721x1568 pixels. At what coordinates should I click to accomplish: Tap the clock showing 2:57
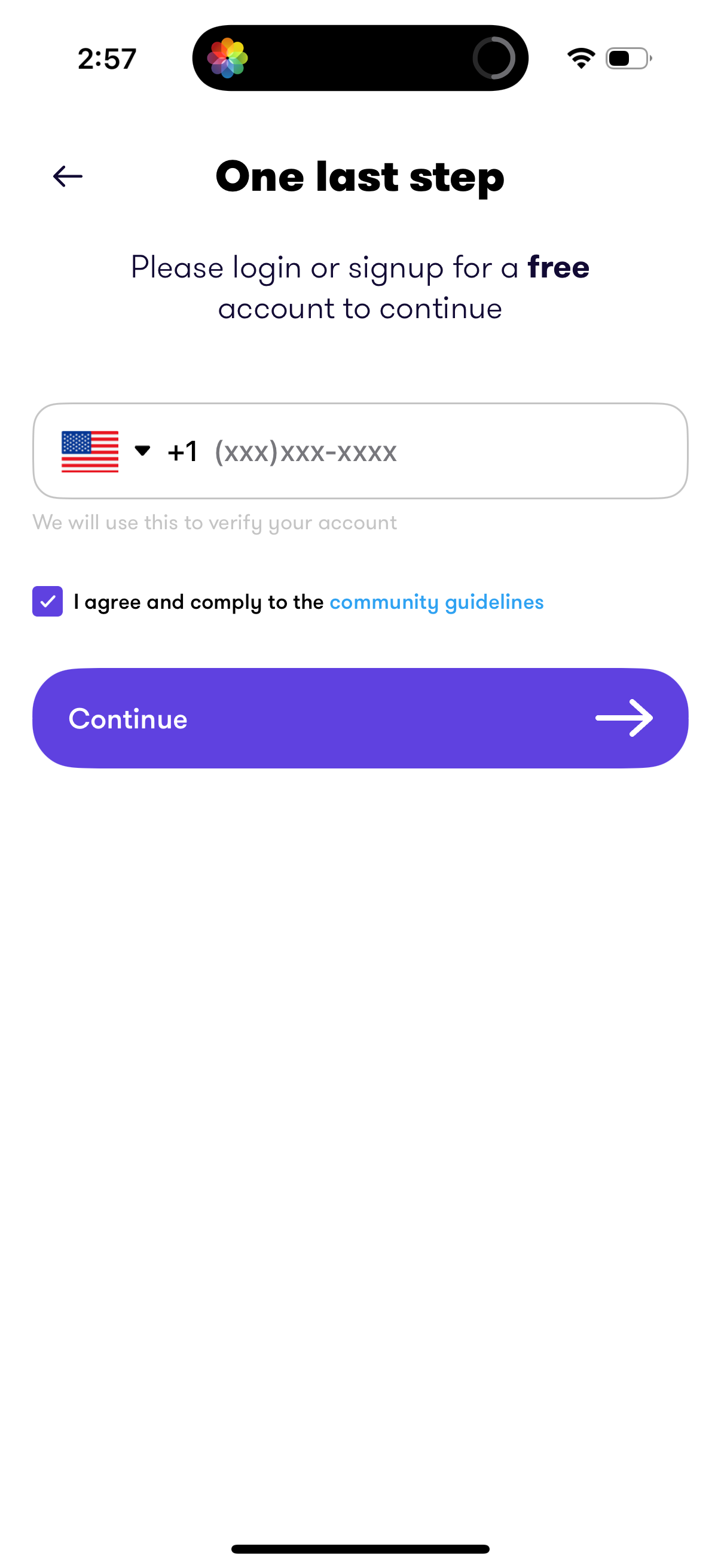[106, 57]
